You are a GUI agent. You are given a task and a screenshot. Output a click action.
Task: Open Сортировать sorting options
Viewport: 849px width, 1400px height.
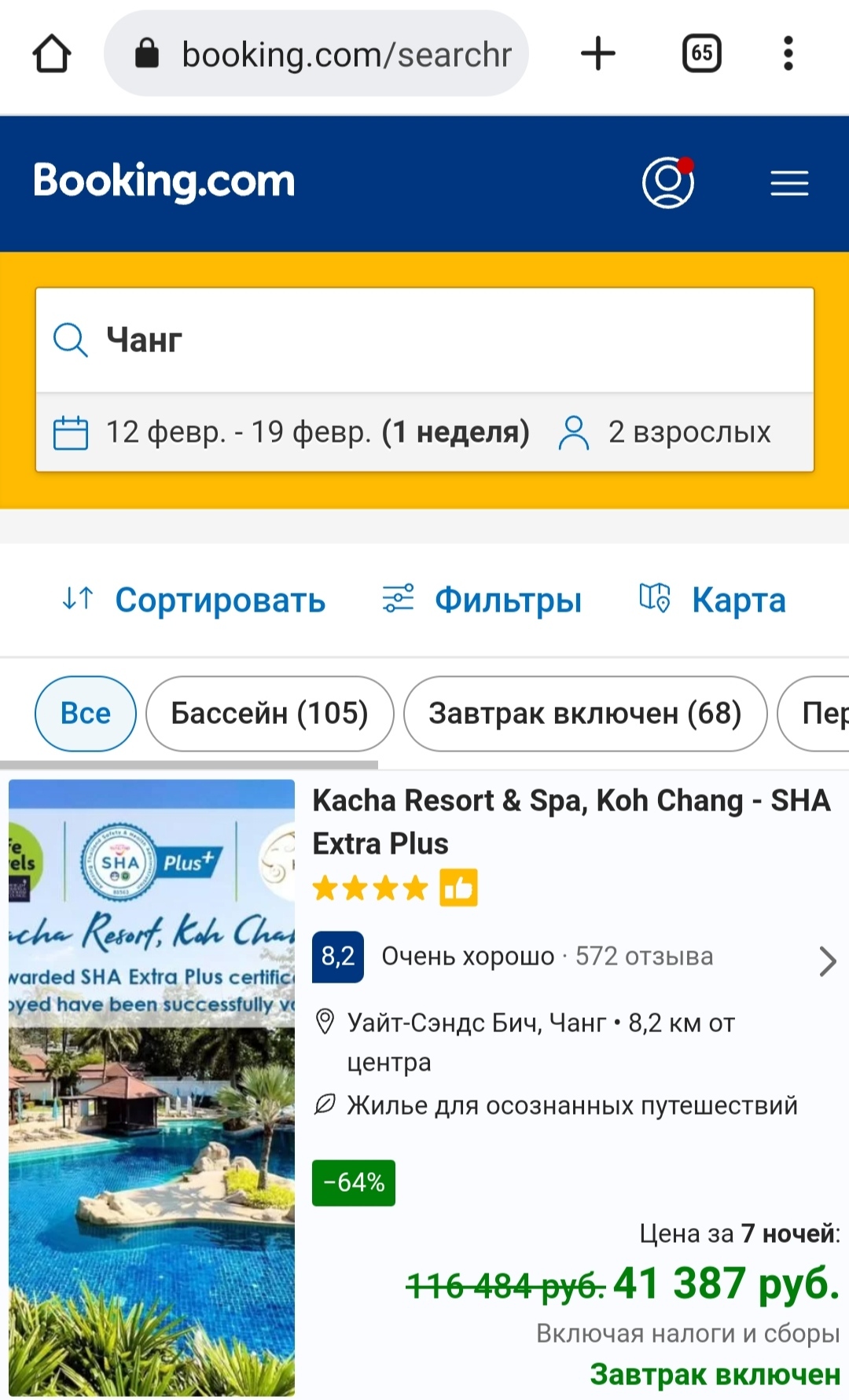point(195,600)
